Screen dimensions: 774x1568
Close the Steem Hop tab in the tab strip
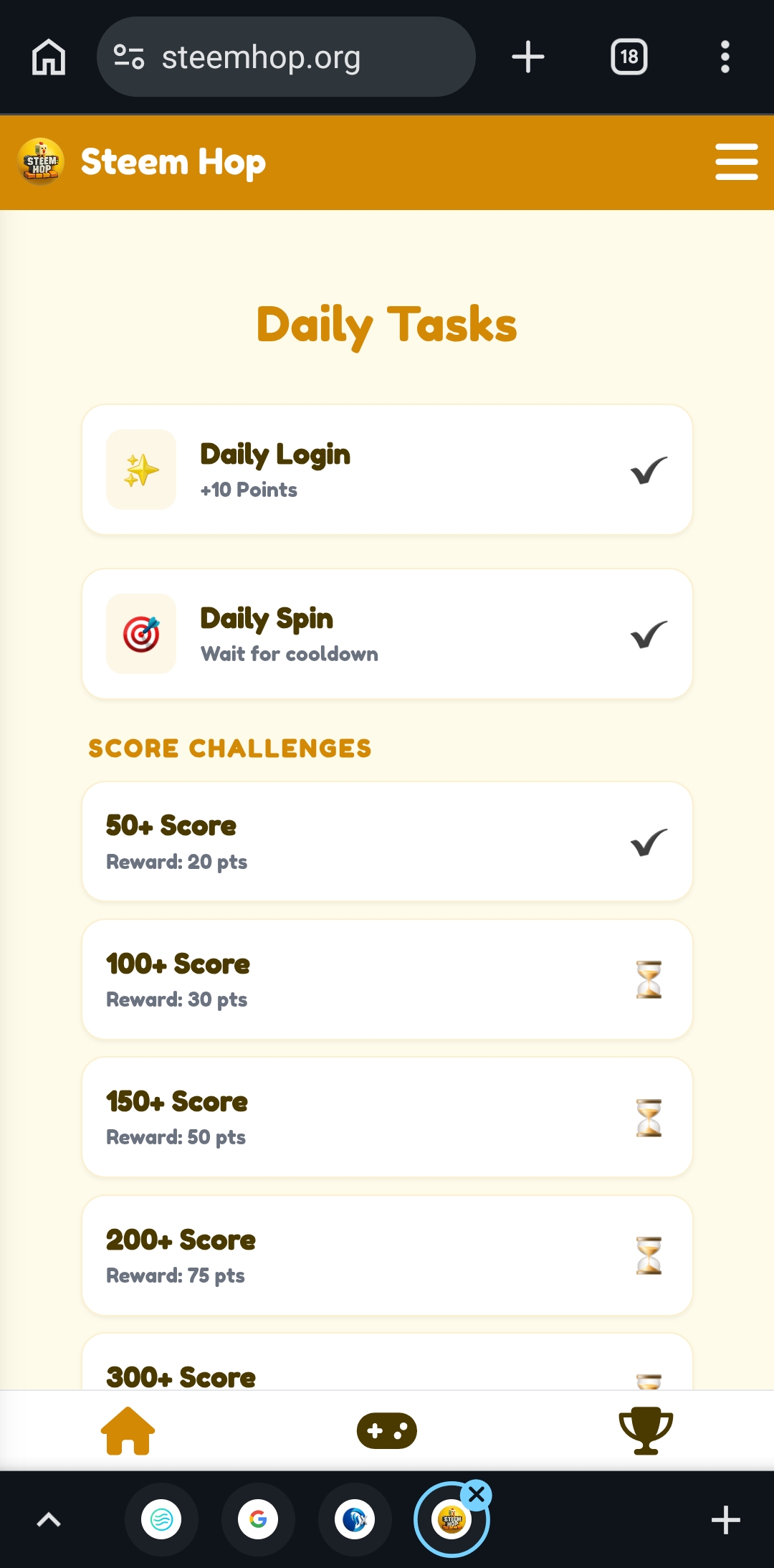pyautogui.click(x=477, y=1495)
